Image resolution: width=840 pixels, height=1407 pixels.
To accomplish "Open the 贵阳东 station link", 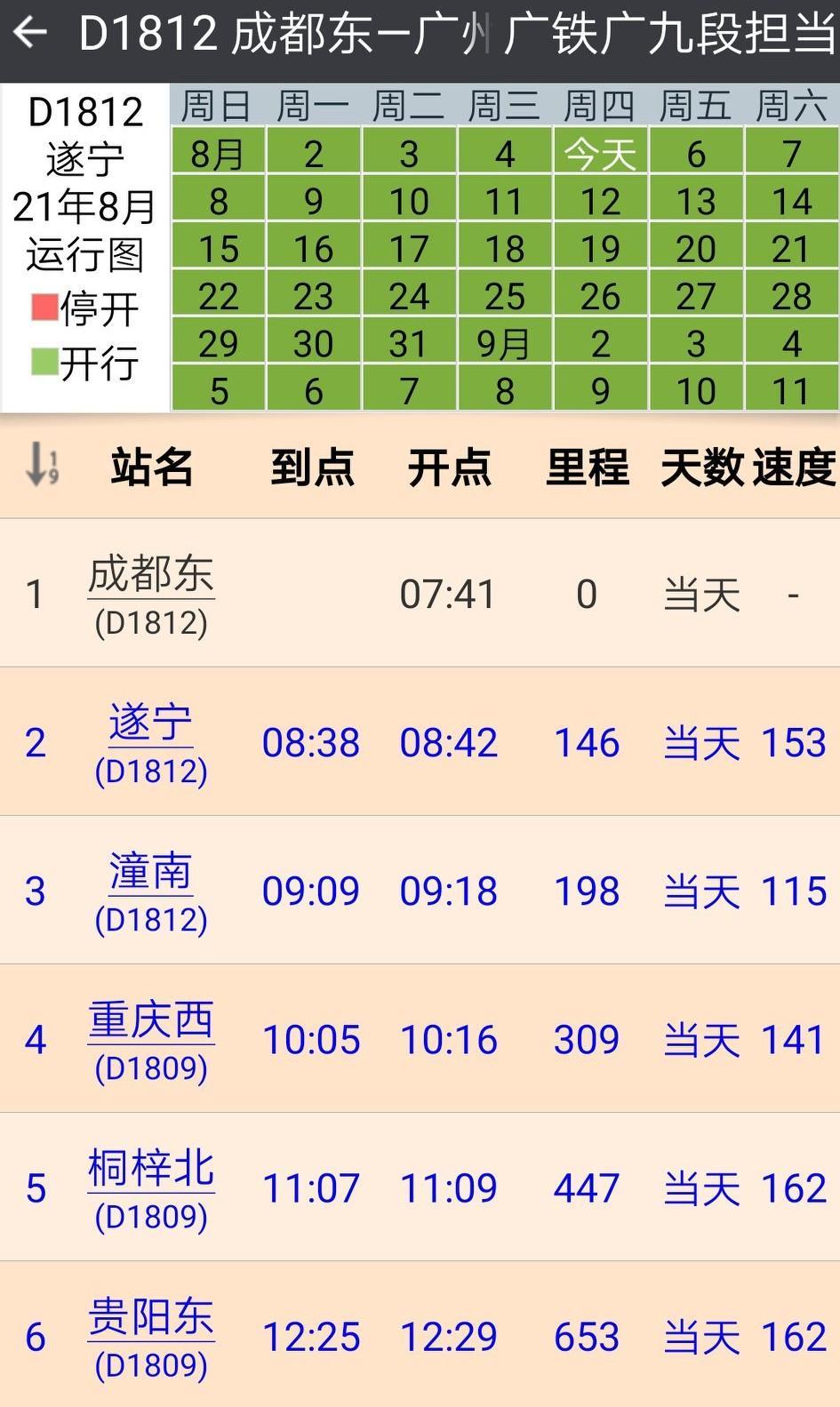I will tap(150, 1317).
